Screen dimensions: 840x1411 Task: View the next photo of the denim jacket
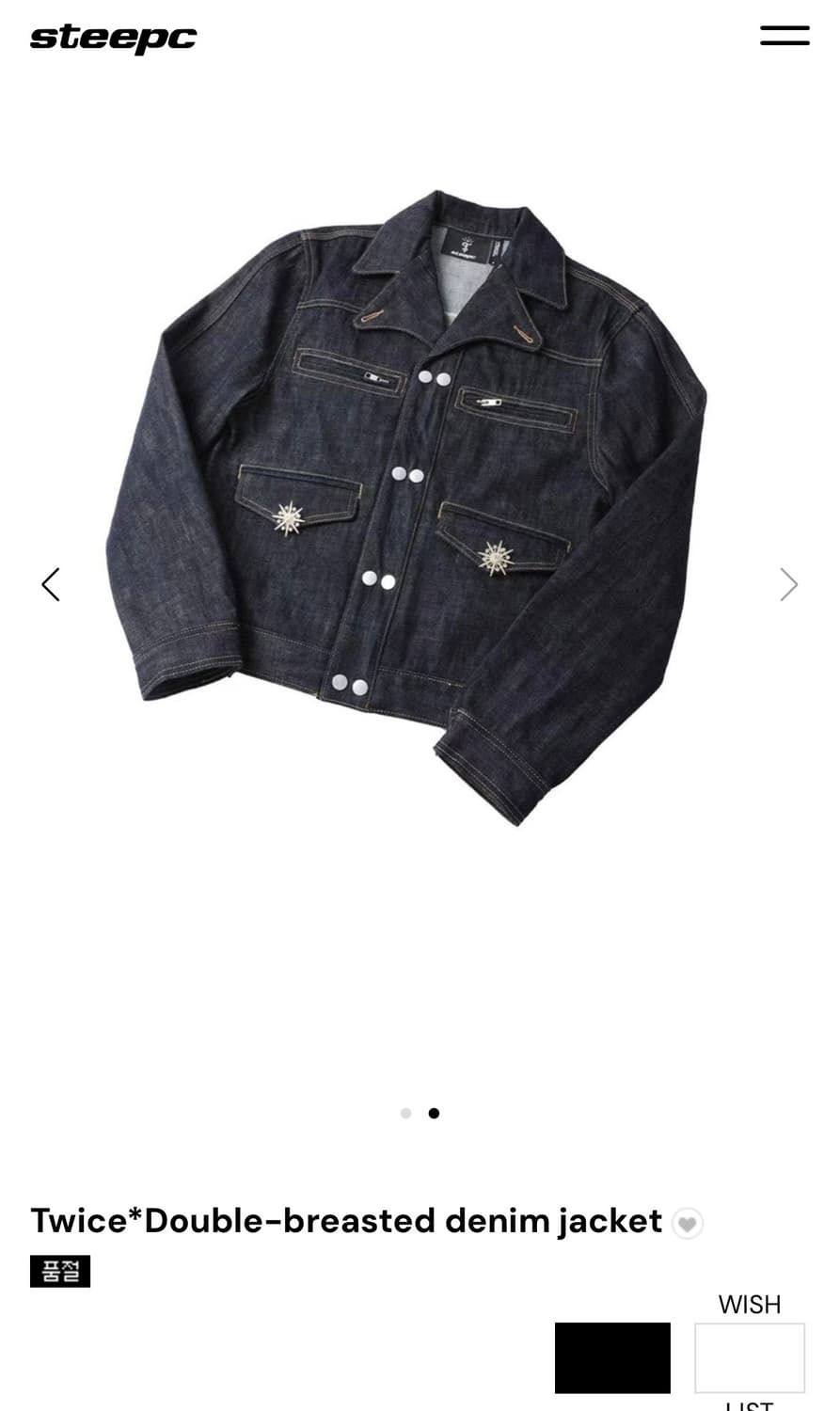click(789, 583)
